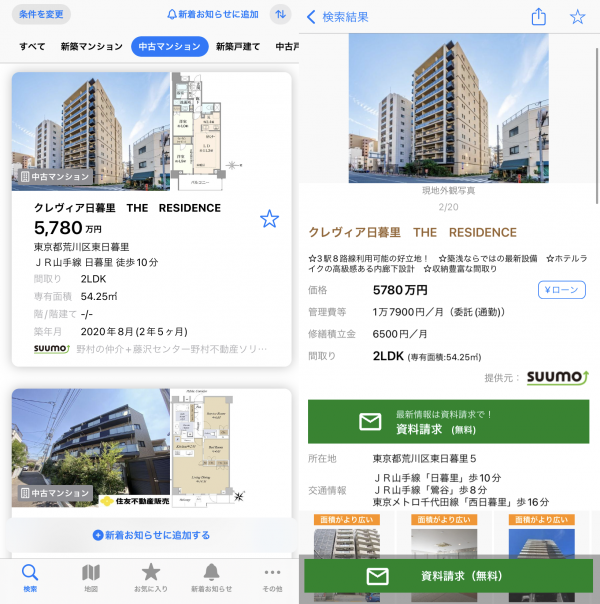Screen dimensions: 600x604
Task: Open the 地図 tab in bottom bar
Action: (90, 578)
